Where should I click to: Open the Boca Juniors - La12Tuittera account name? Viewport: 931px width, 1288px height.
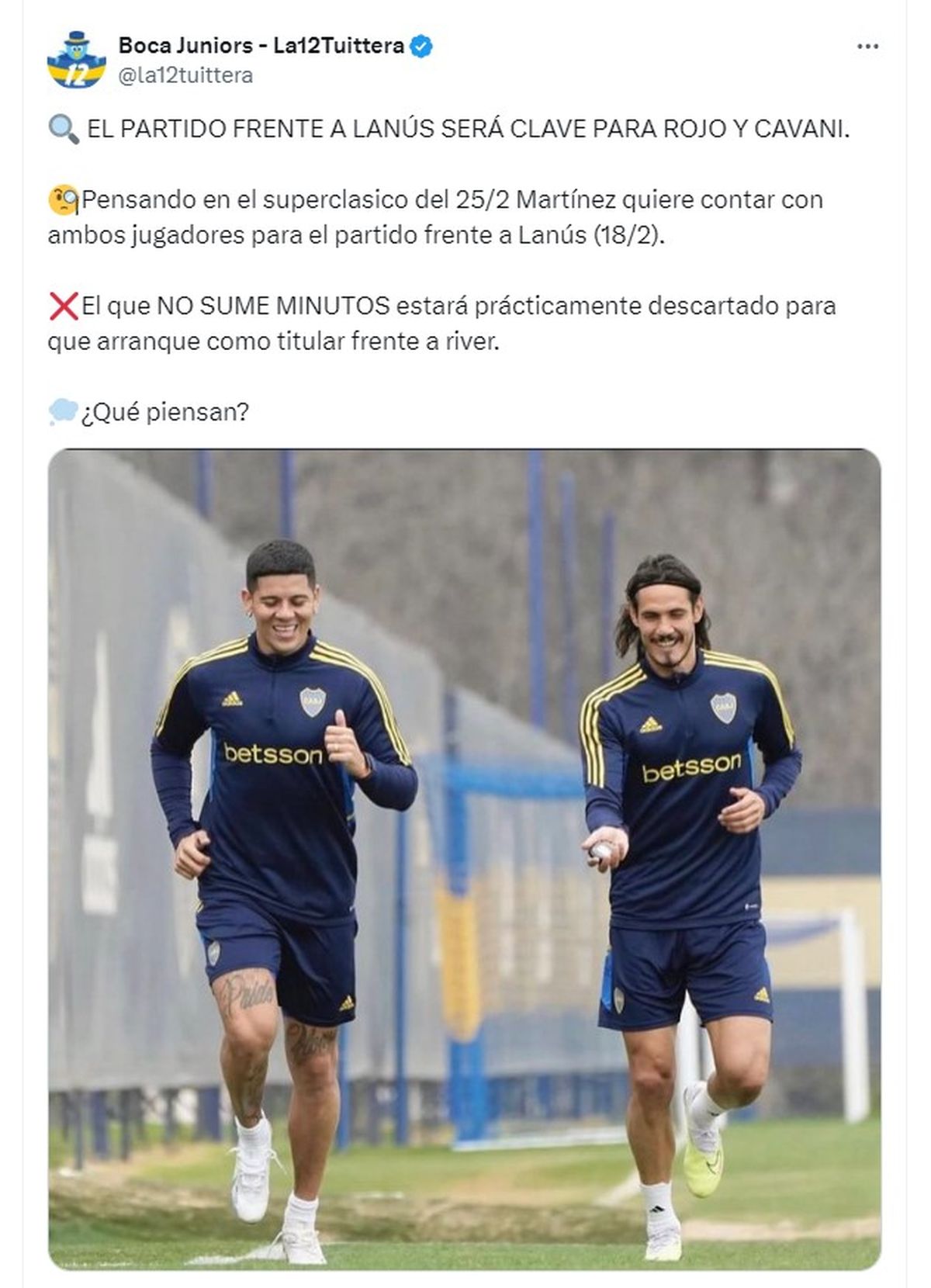(261, 46)
